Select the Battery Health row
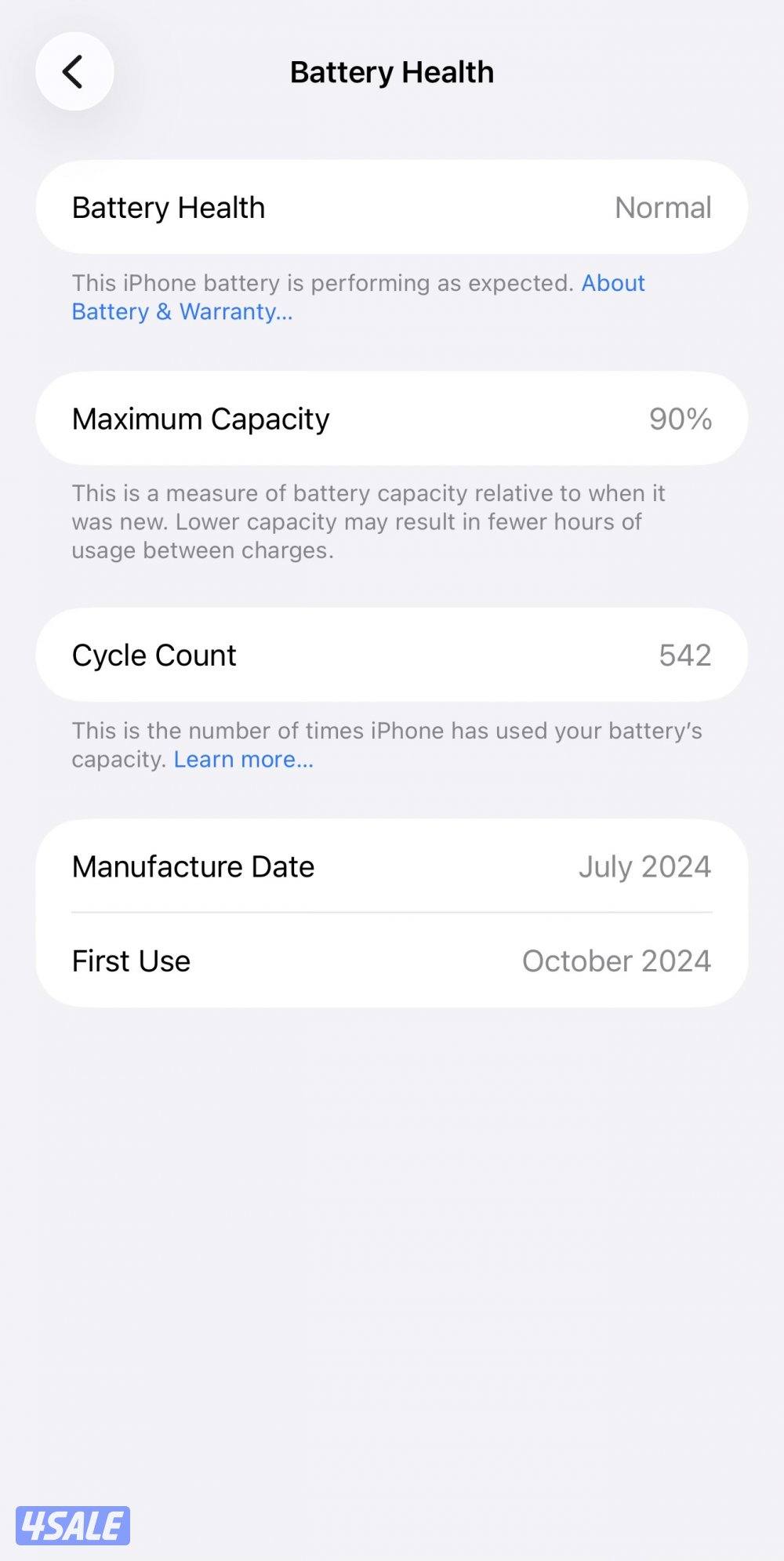Screen dimensions: 784x1561 [392, 207]
